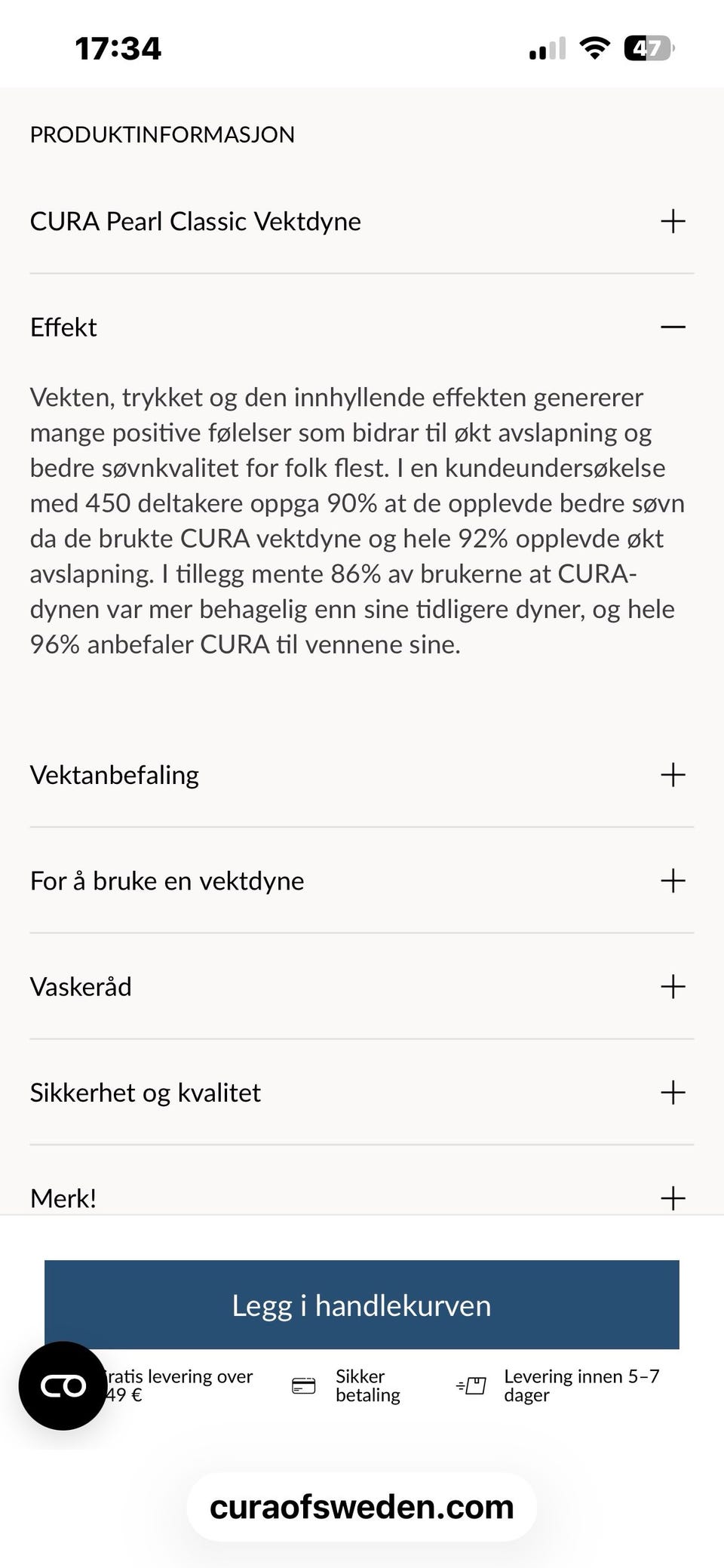
Task: Click the PRODUKTINFORMASJON heading
Action: 162,134
